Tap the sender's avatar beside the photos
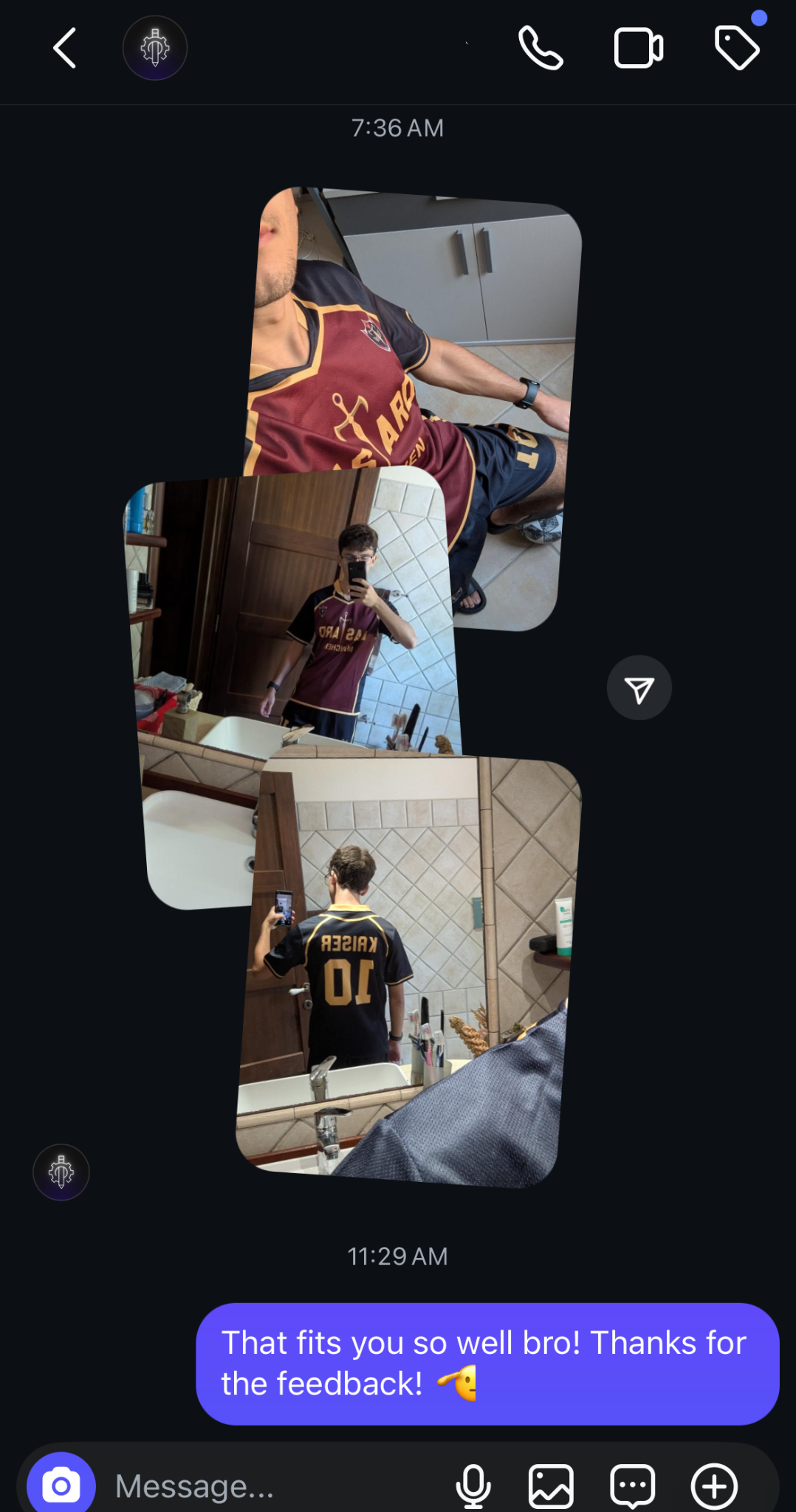Image resolution: width=796 pixels, height=1512 pixels. tap(61, 1172)
